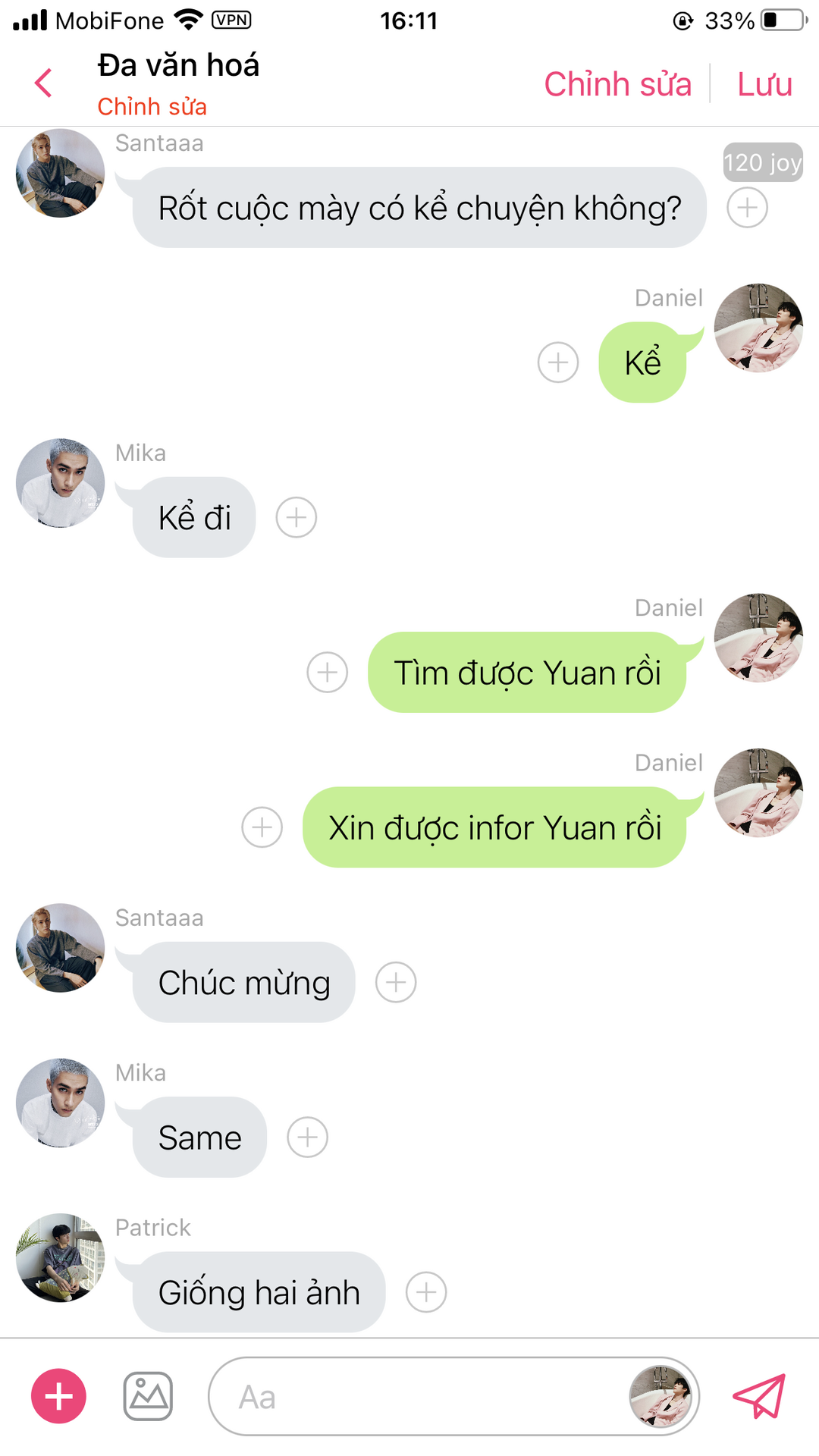Tap Patrick's avatar in the chat
The image size is (819, 1456).
point(60,1258)
